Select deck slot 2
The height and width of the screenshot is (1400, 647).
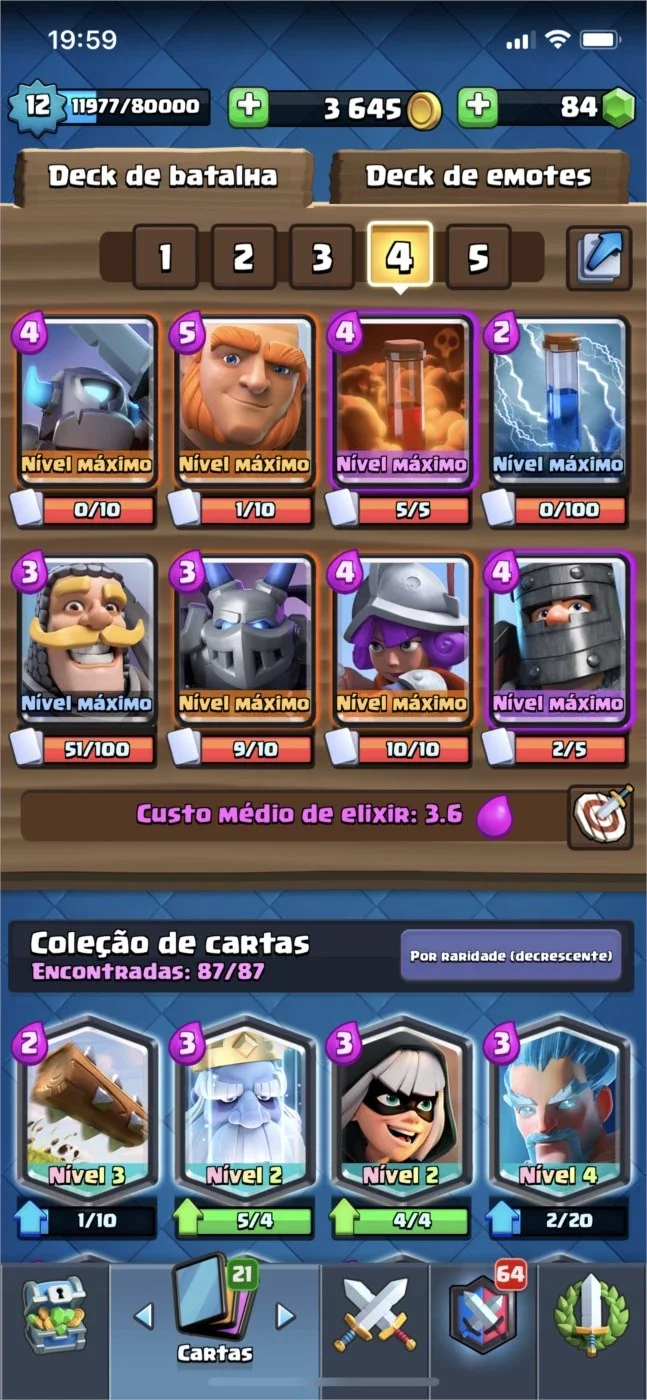coord(243,258)
